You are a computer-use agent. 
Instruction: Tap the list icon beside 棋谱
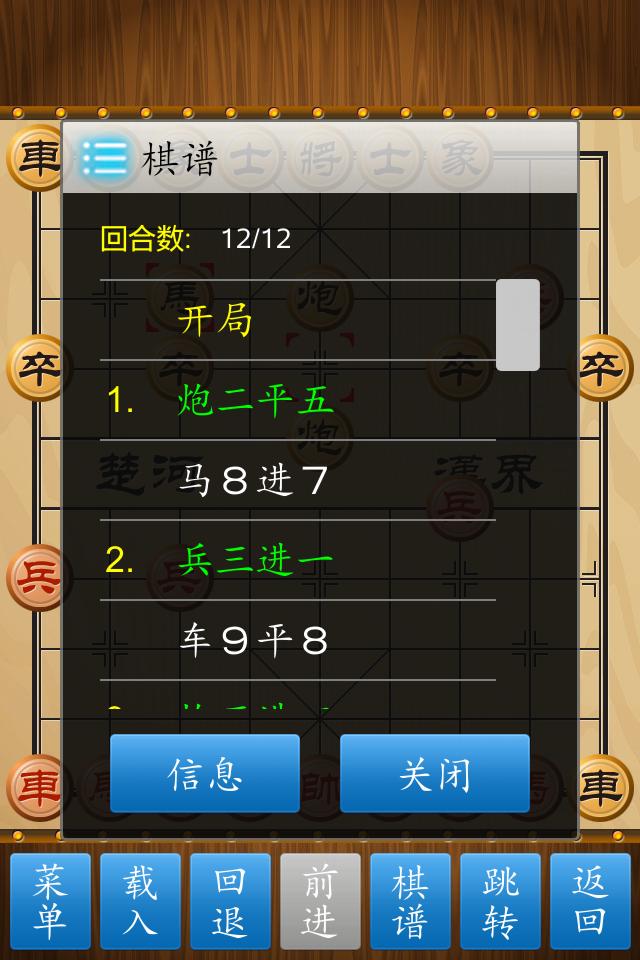(105, 157)
